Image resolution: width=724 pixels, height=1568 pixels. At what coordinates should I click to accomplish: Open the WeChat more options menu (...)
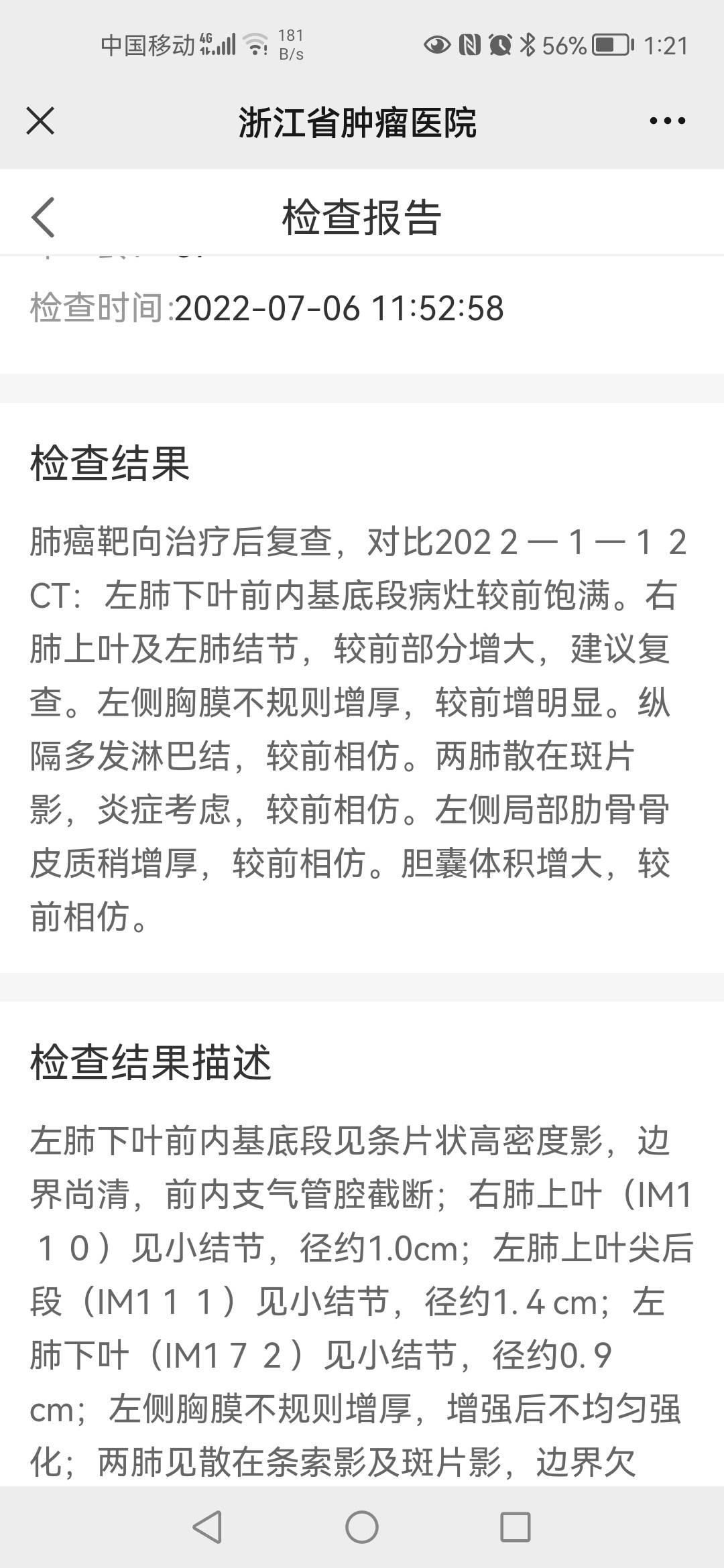coord(666,121)
